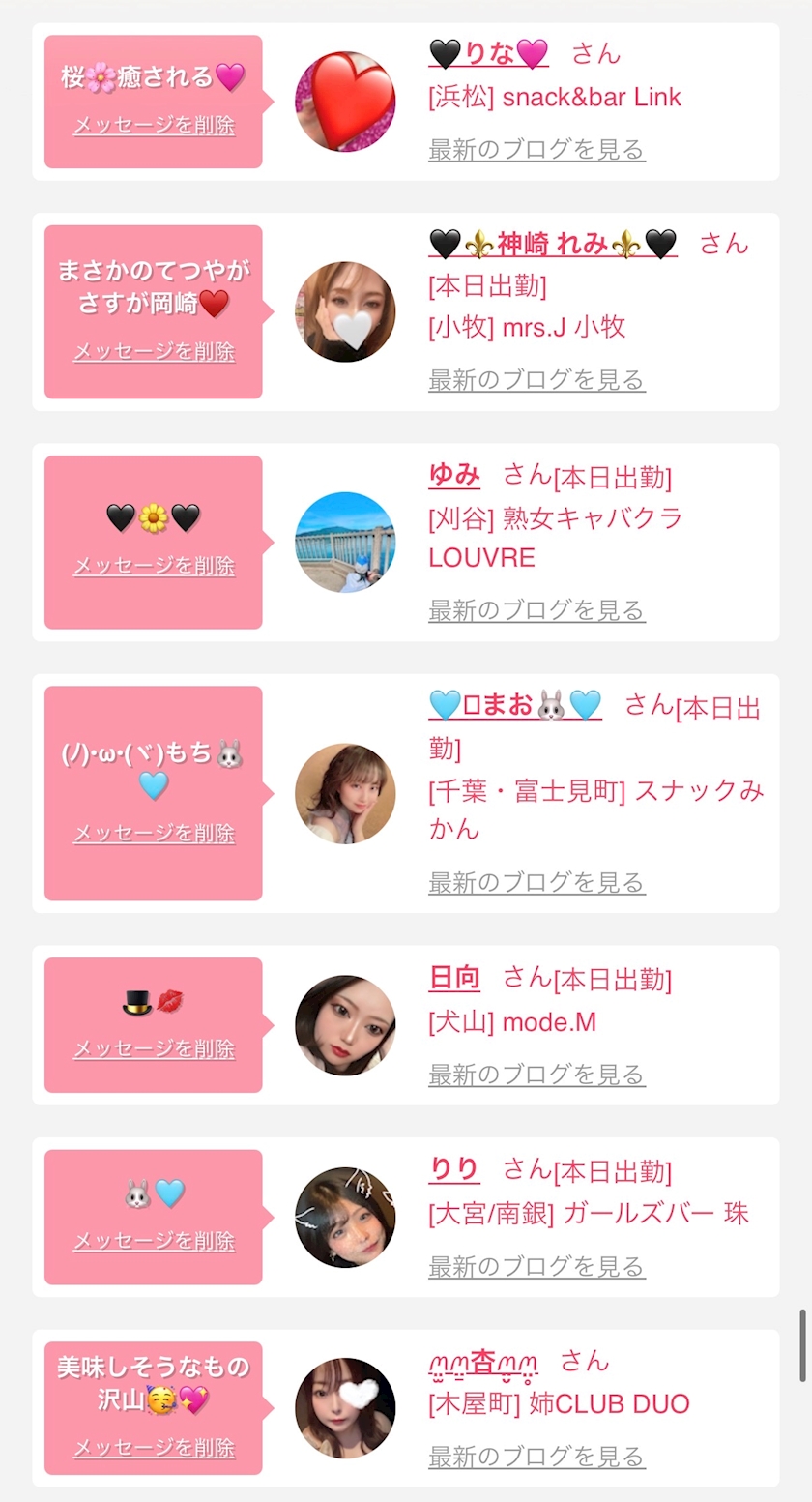This screenshot has height=1502, width=812.
Task: Open まお's profile name link
Action: (515, 705)
